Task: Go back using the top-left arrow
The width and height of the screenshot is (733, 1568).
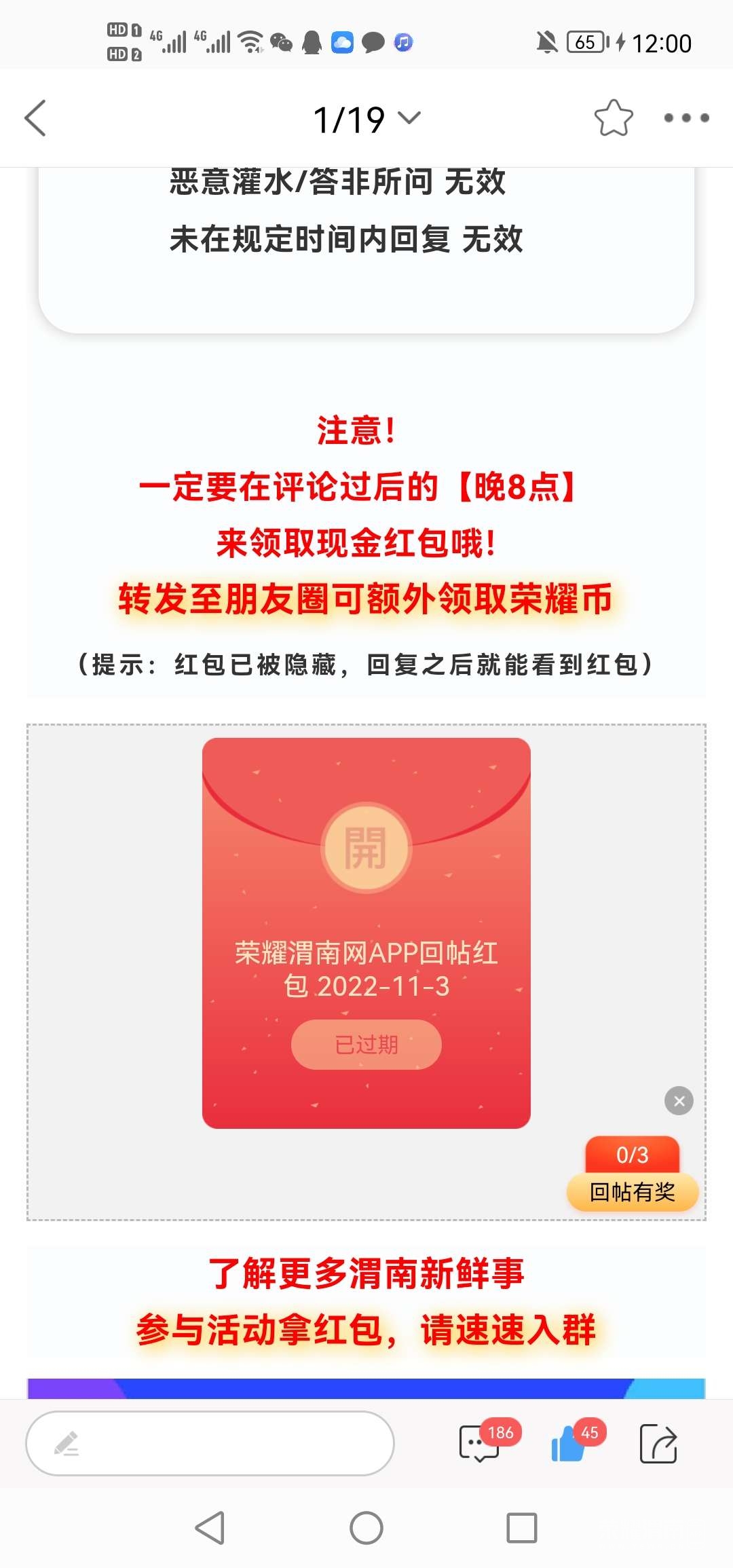Action: click(35, 118)
